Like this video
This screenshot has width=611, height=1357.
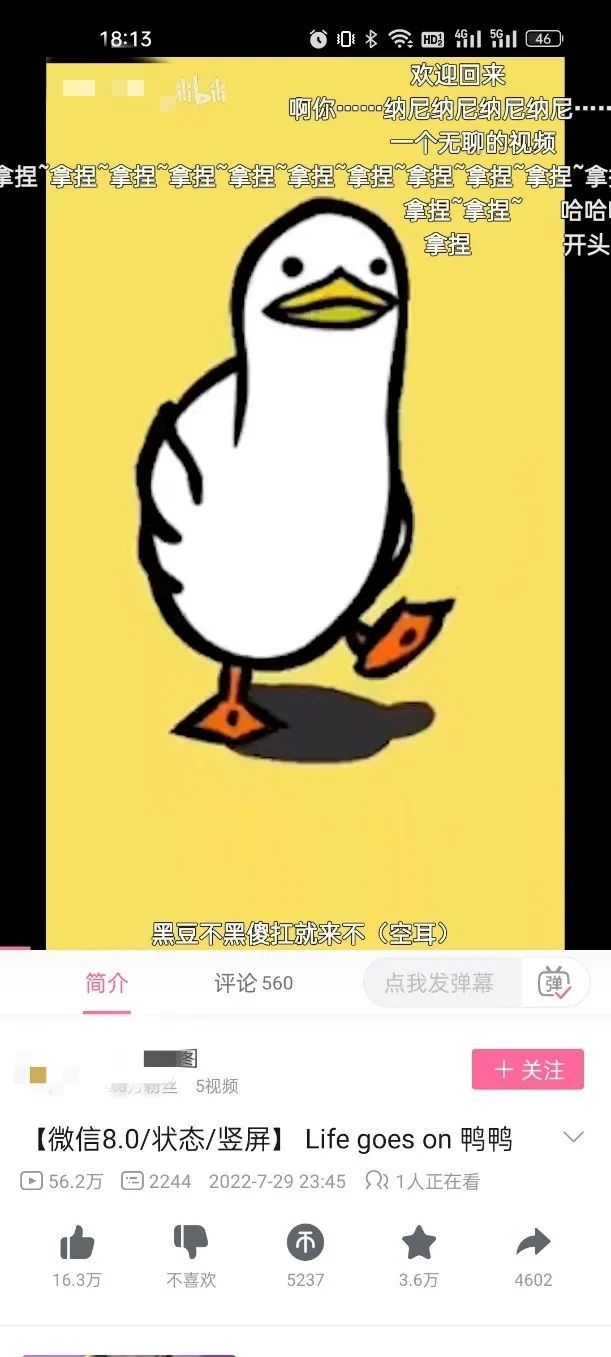coord(77,1244)
